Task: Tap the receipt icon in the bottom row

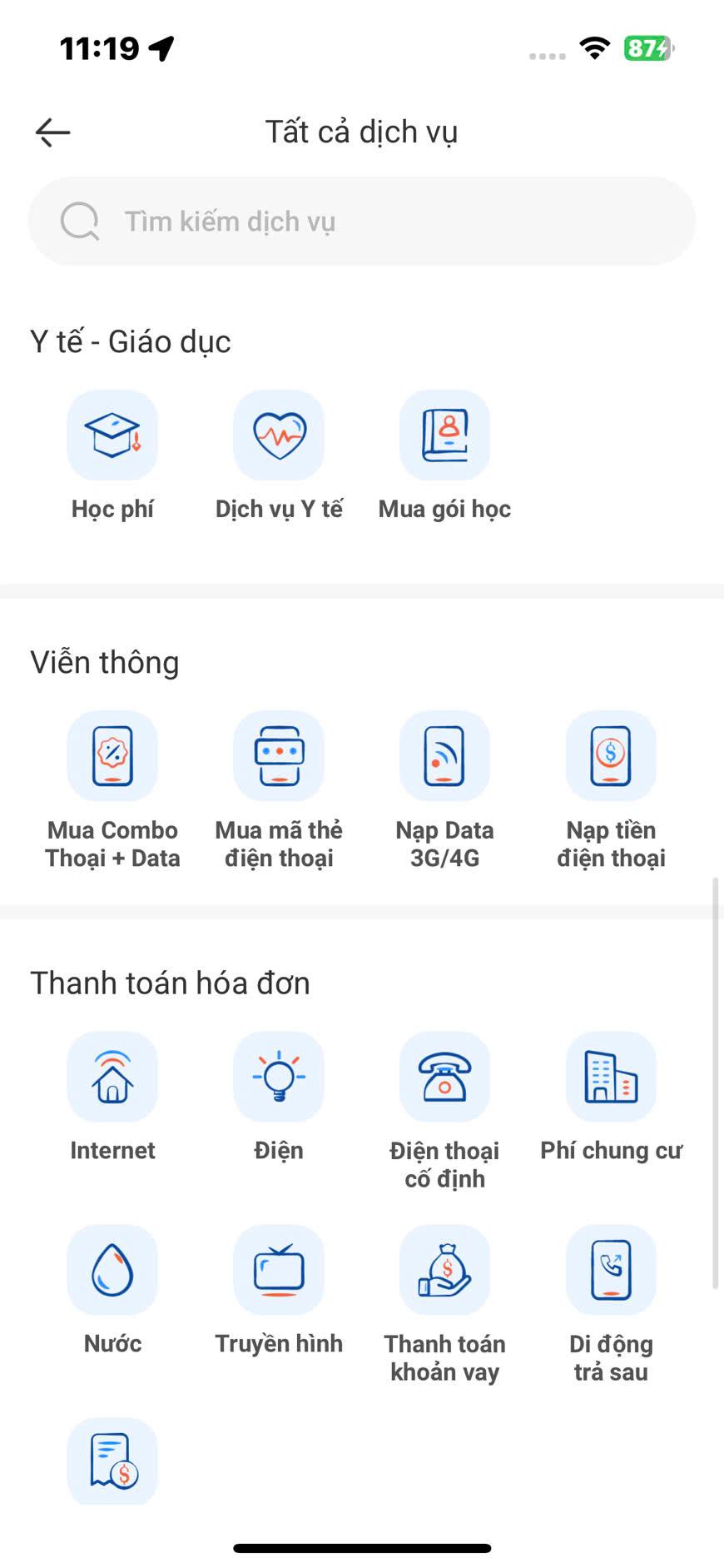Action: [x=112, y=1461]
